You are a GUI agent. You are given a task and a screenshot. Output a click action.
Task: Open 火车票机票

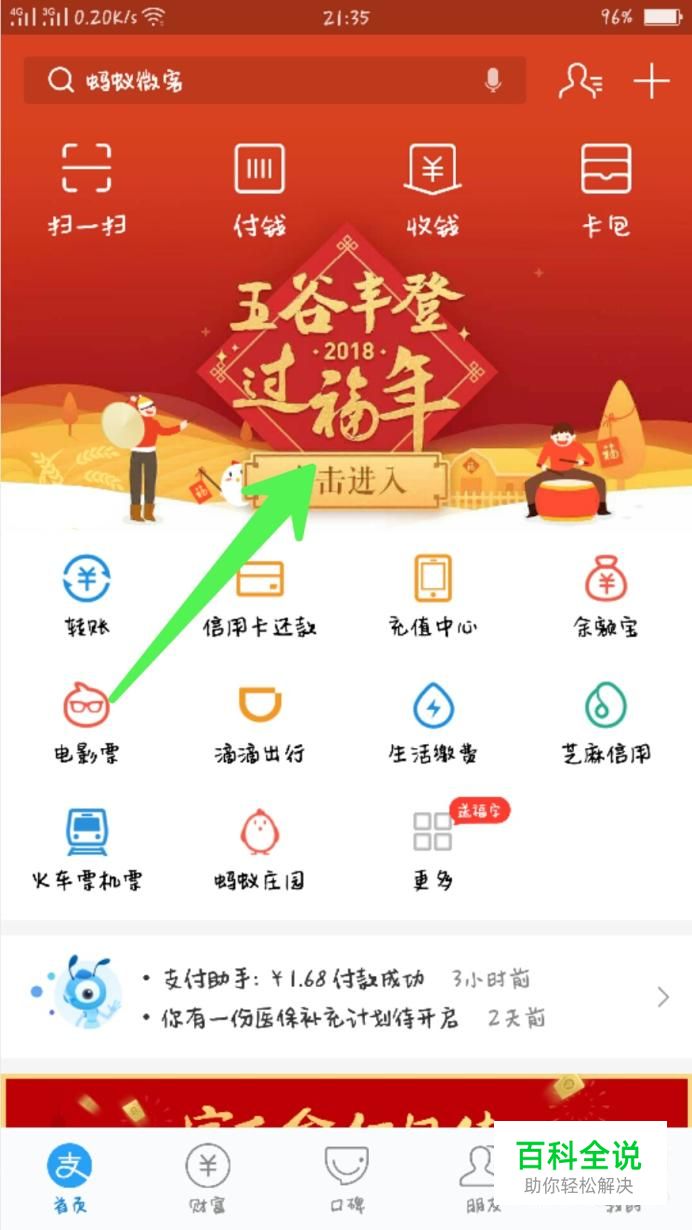86,848
